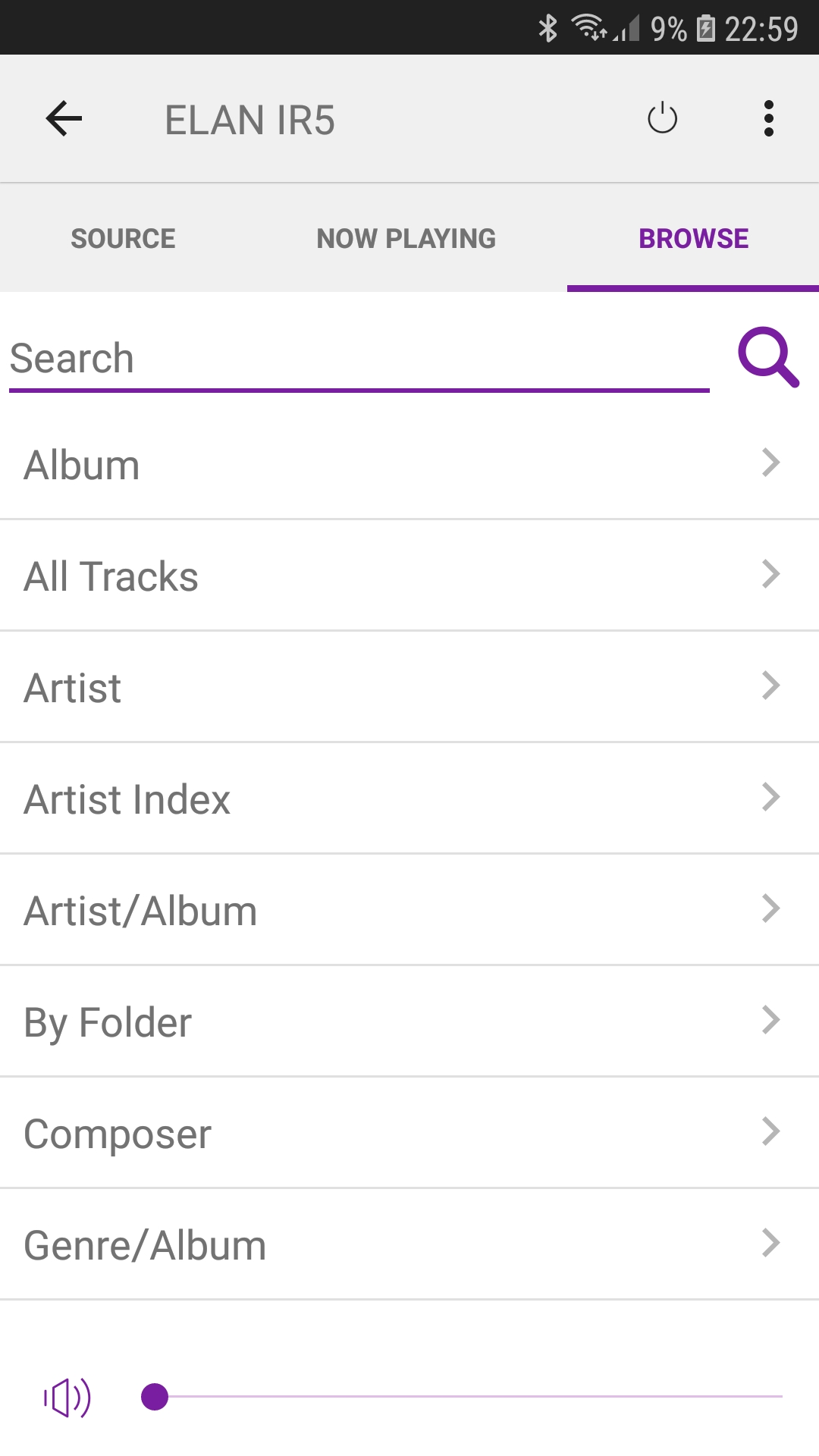Image resolution: width=819 pixels, height=1456 pixels.
Task: Go back with the arrow icon
Action: (x=64, y=119)
